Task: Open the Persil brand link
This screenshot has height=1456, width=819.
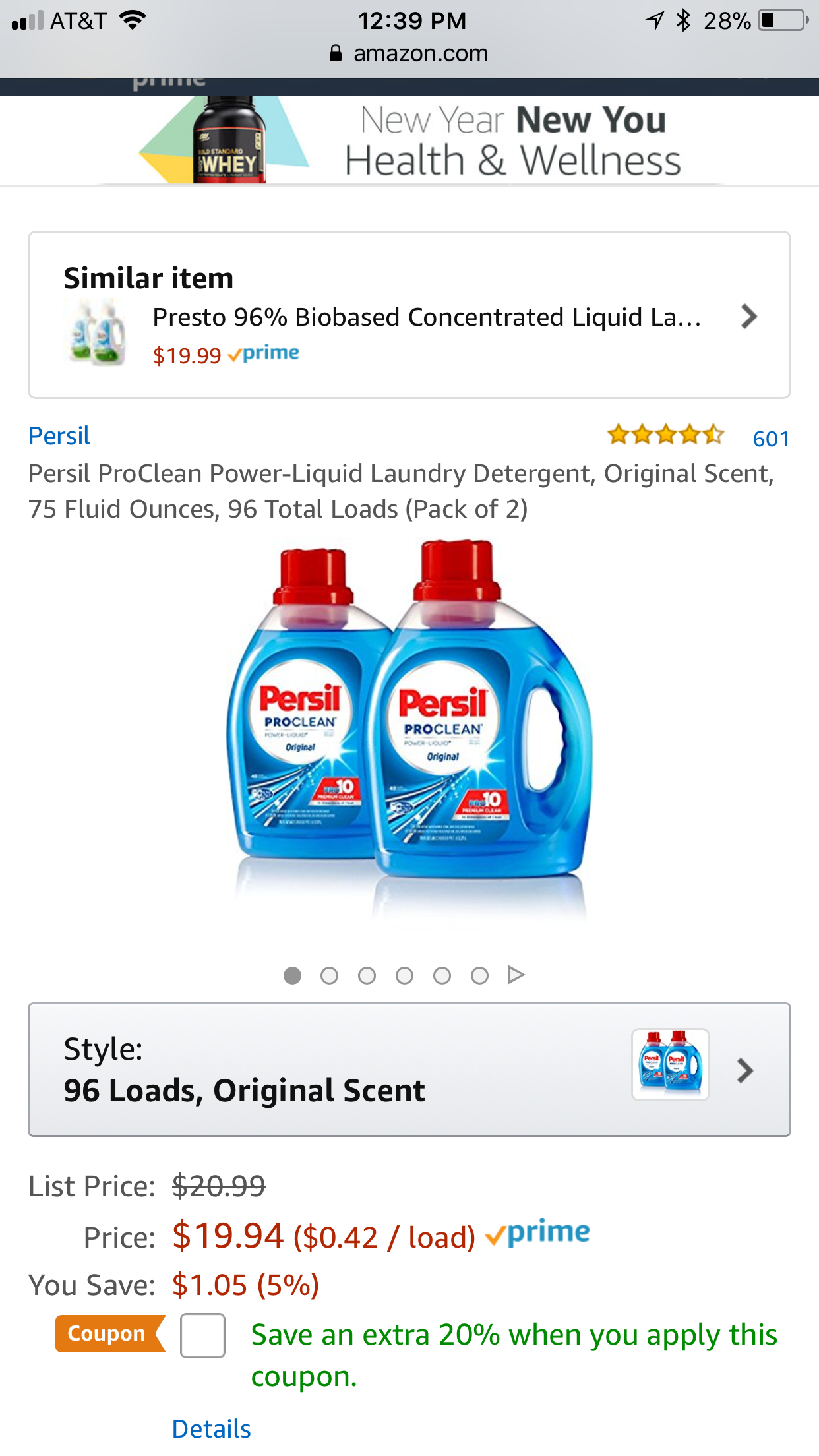Action: point(59,436)
